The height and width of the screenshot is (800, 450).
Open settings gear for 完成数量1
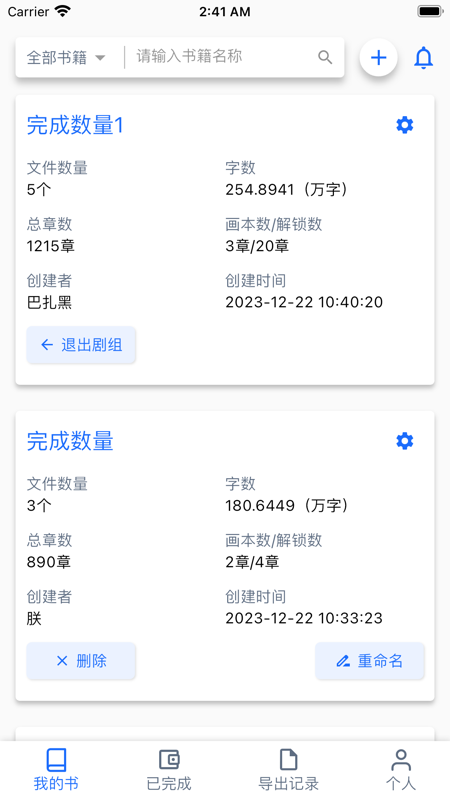405,125
